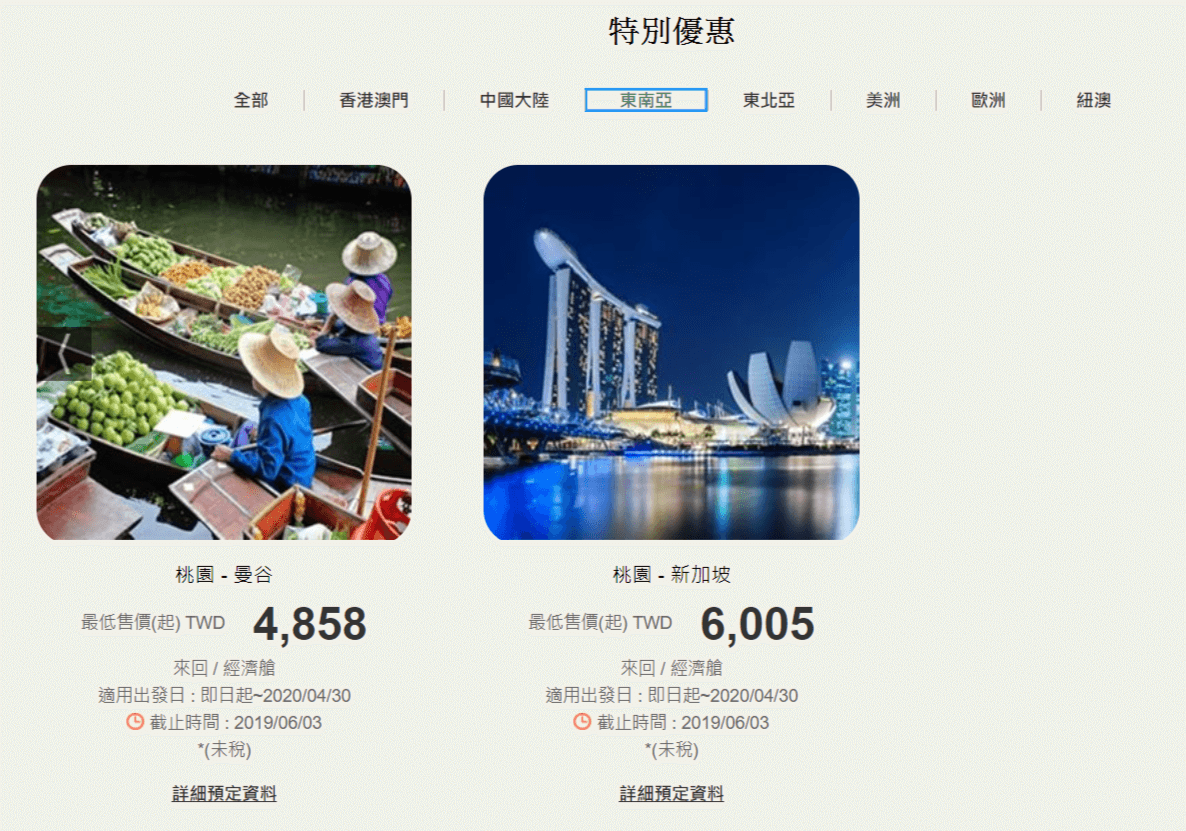
Task: Select the 香港澳門 tab
Action: click(374, 100)
